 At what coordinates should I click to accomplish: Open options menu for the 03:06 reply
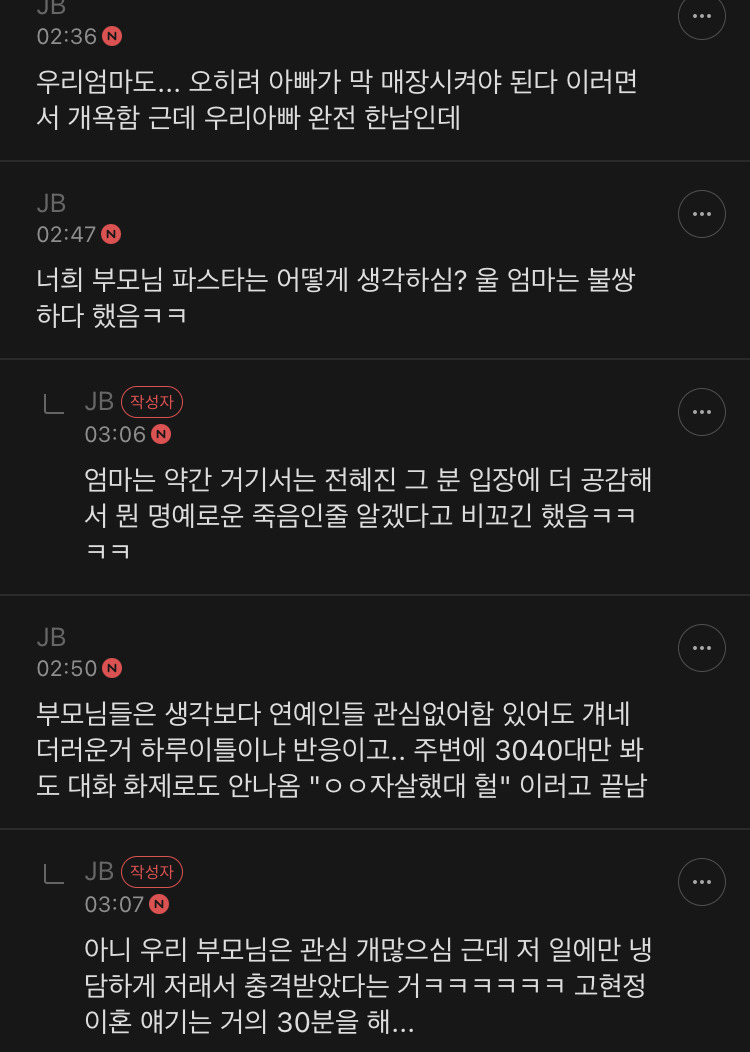[702, 411]
